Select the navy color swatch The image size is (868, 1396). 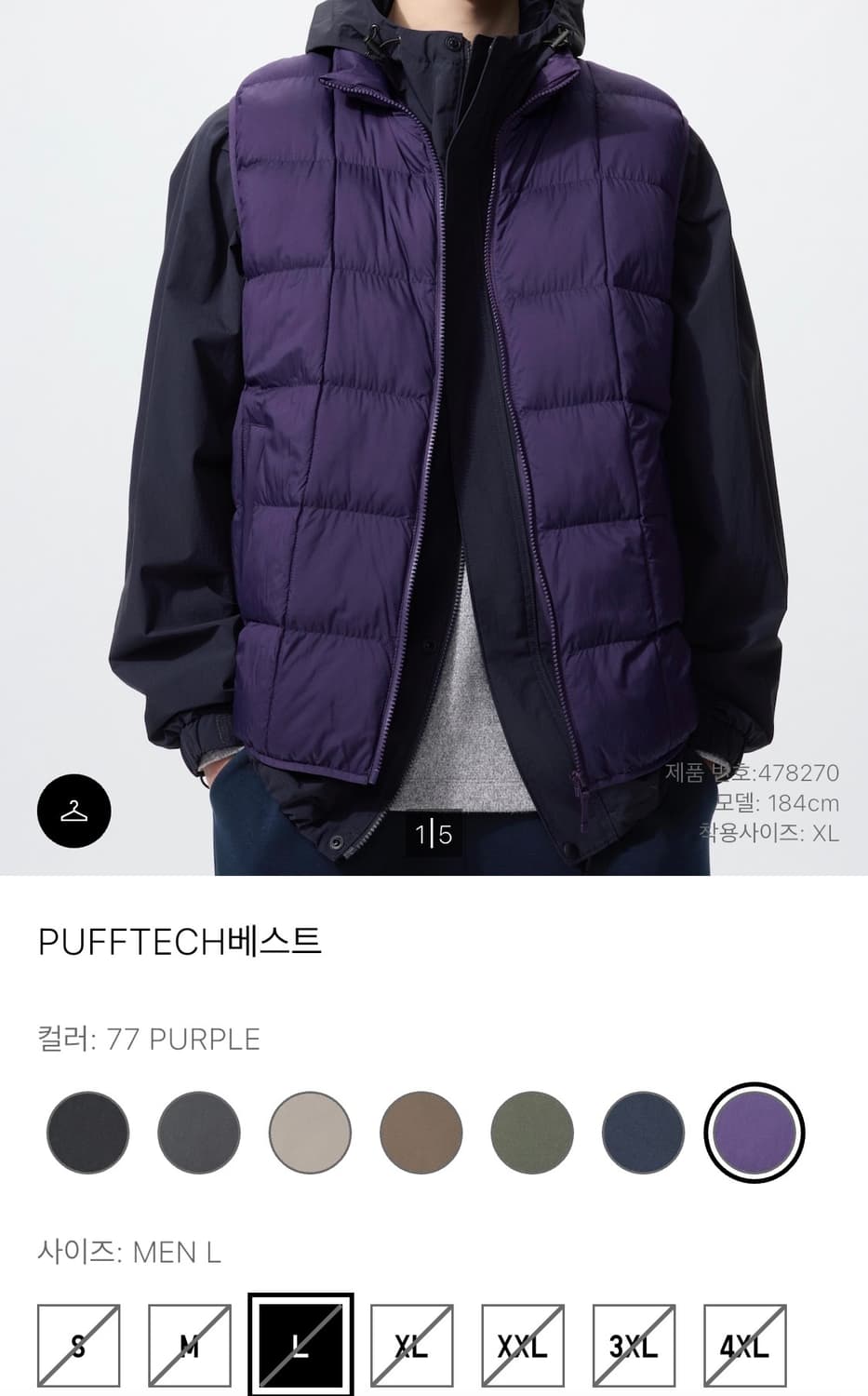(x=641, y=1134)
